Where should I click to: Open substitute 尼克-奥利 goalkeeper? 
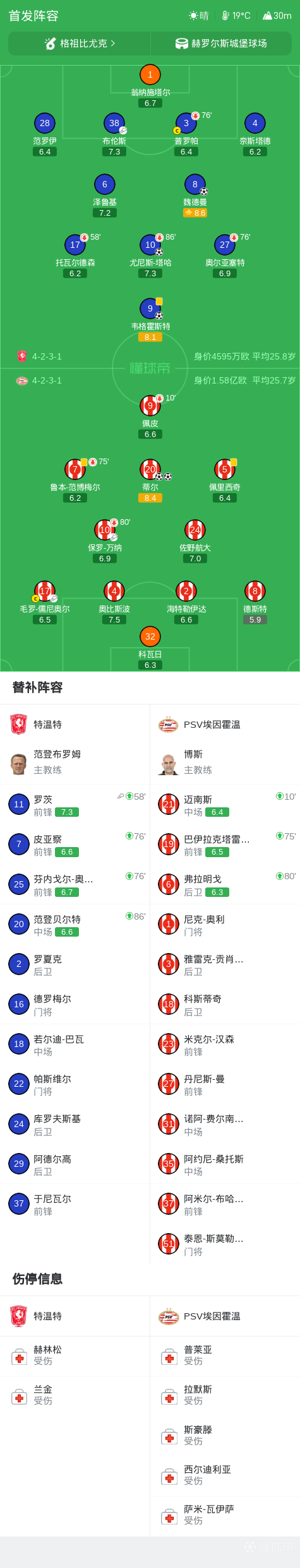[225, 924]
